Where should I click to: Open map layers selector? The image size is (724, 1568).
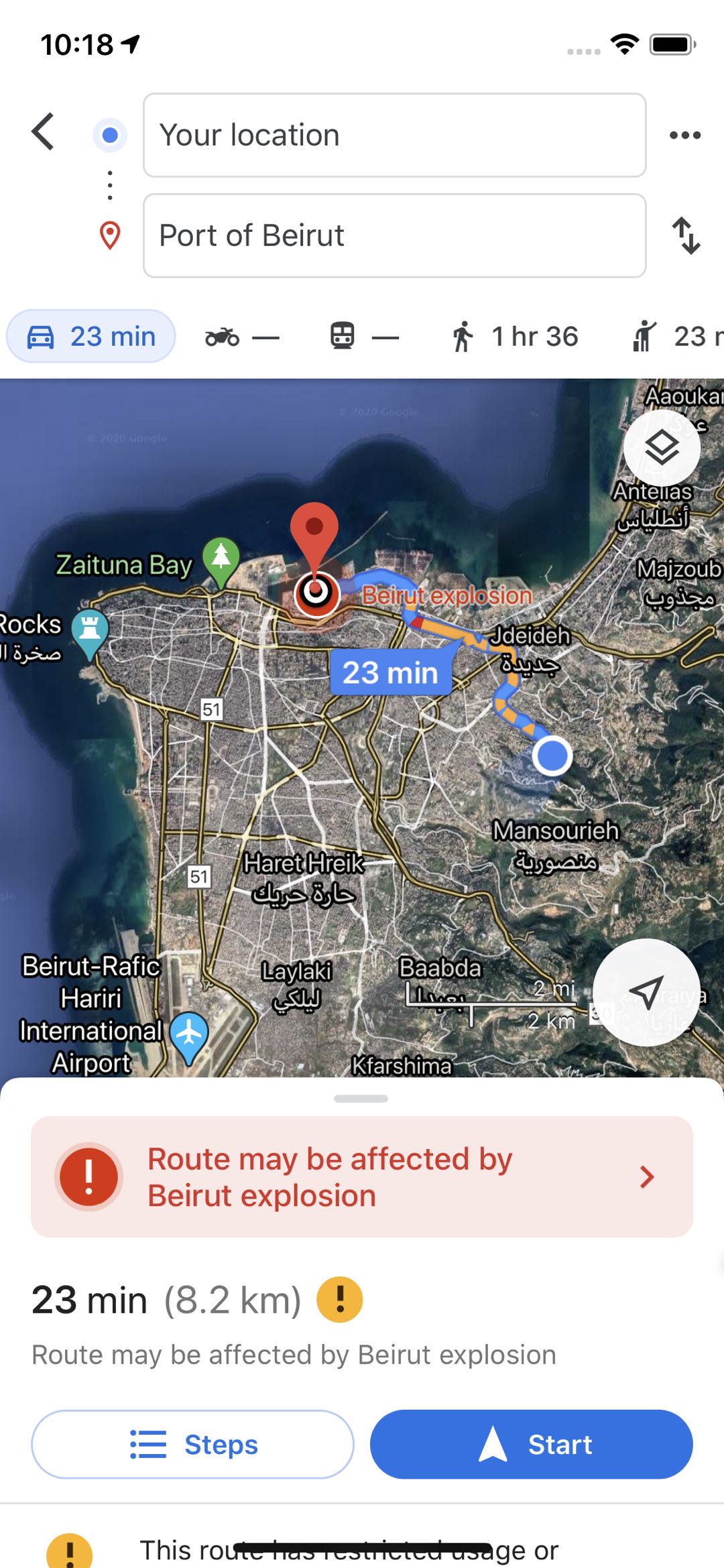point(662,448)
